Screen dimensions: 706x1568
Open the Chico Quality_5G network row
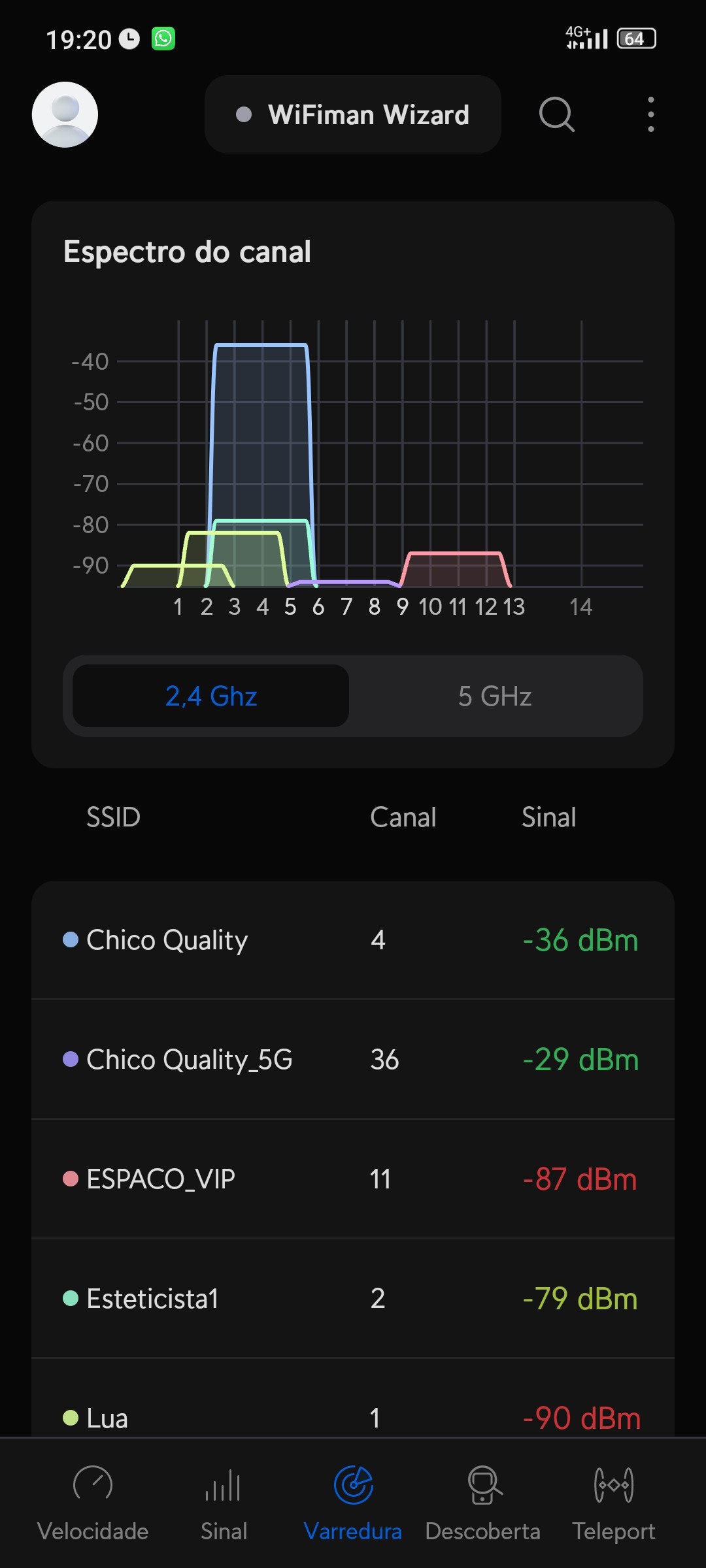coord(353,1059)
